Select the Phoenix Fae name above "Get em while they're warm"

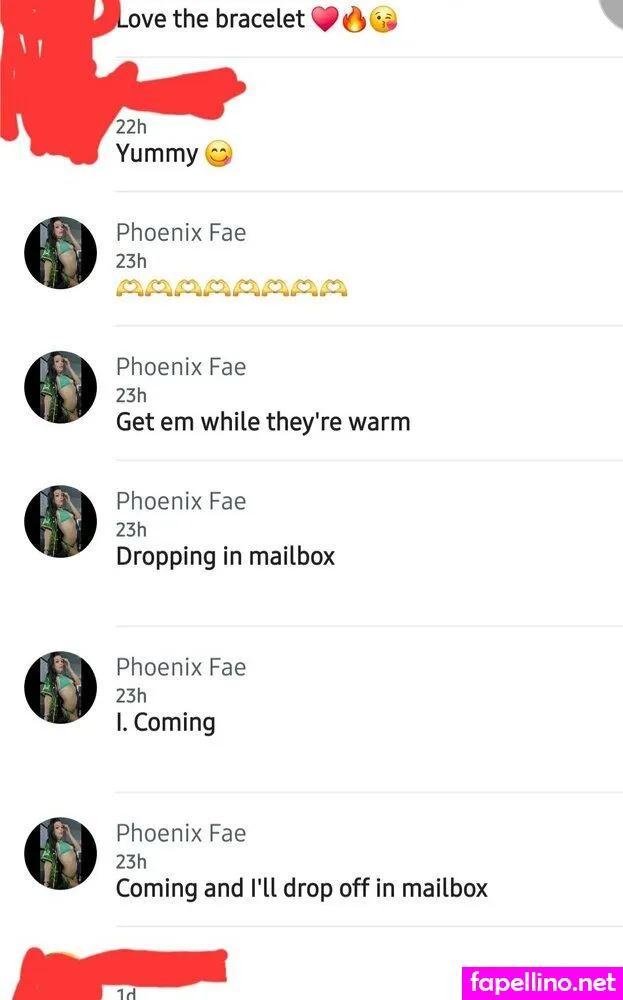(x=181, y=367)
